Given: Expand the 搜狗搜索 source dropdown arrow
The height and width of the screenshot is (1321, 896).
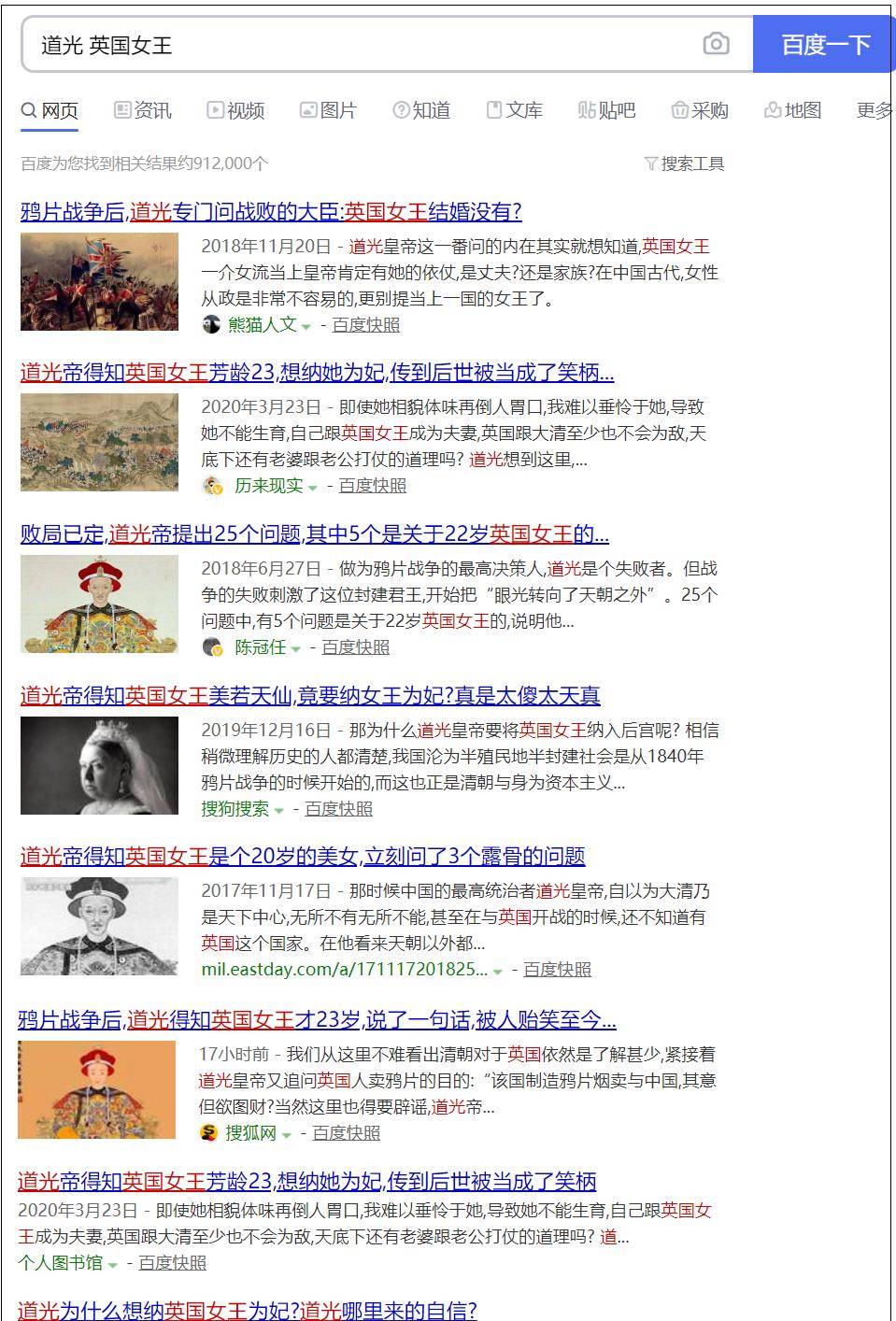Looking at the screenshot, I should pyautogui.click(x=278, y=810).
